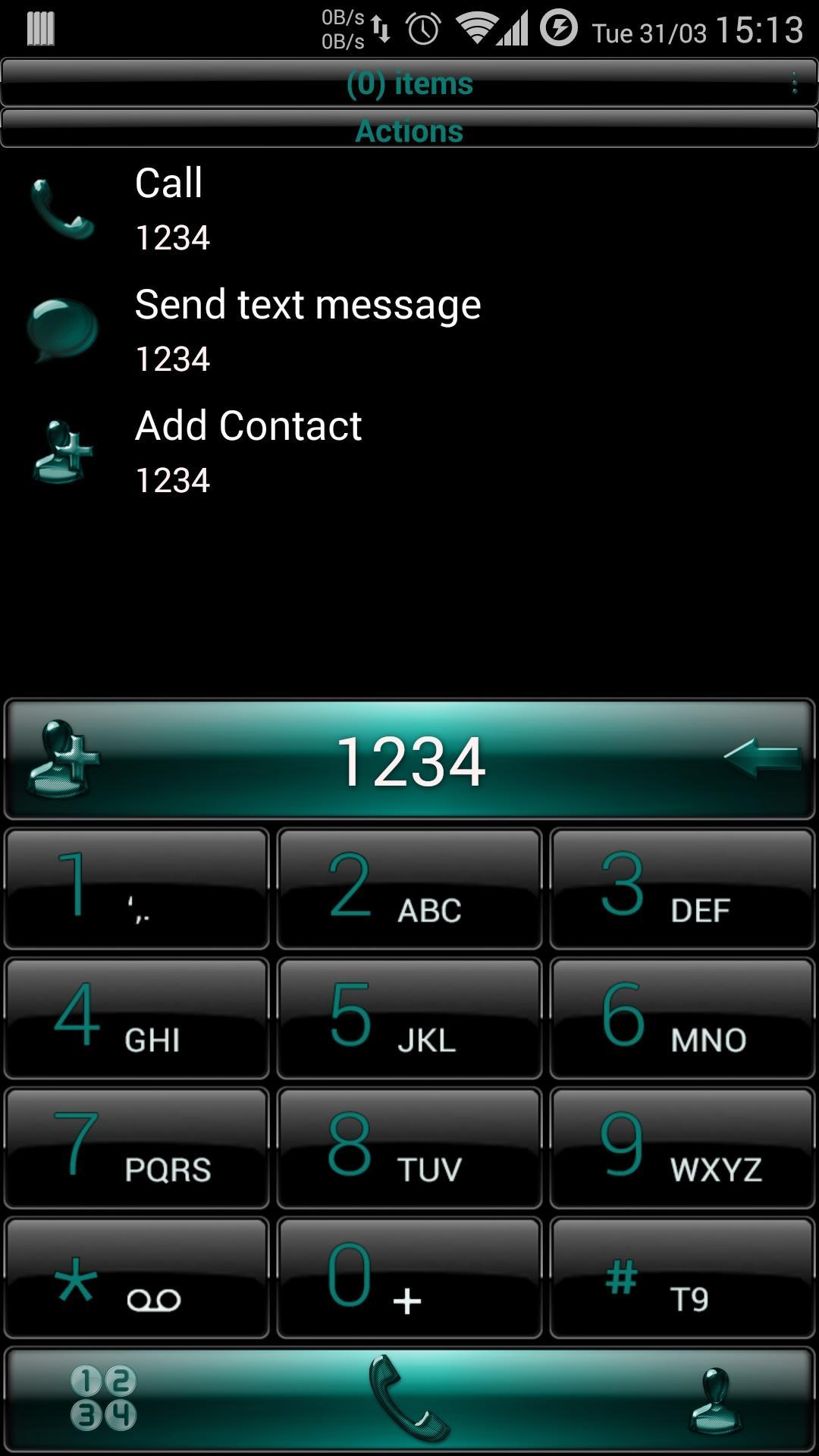Open contacts from bottom bar person icon
The image size is (819, 1456).
[x=715, y=1401]
